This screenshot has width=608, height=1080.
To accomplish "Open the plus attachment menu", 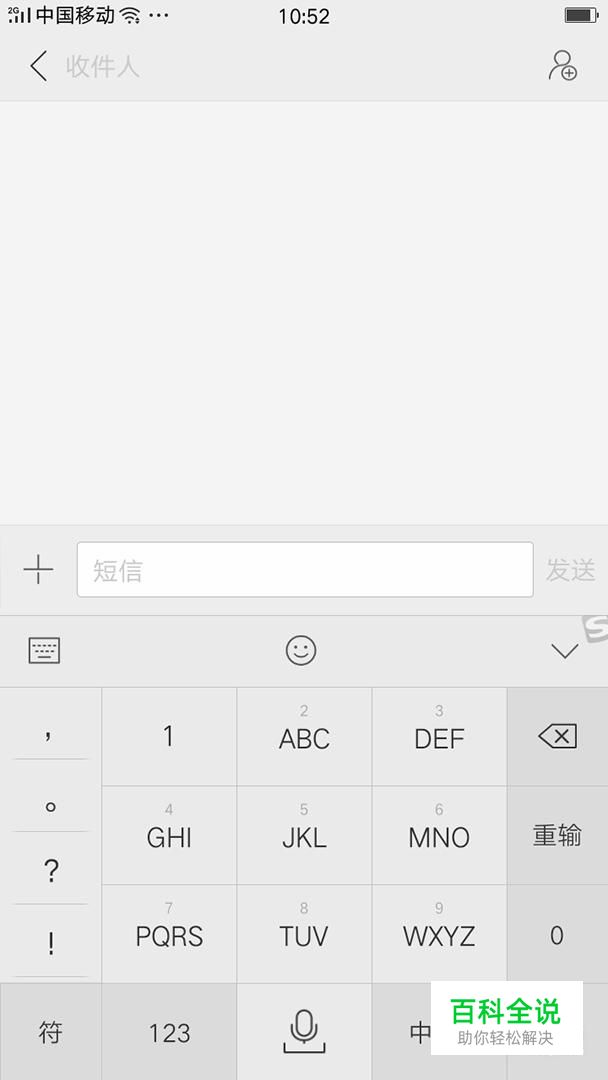I will coord(38,570).
